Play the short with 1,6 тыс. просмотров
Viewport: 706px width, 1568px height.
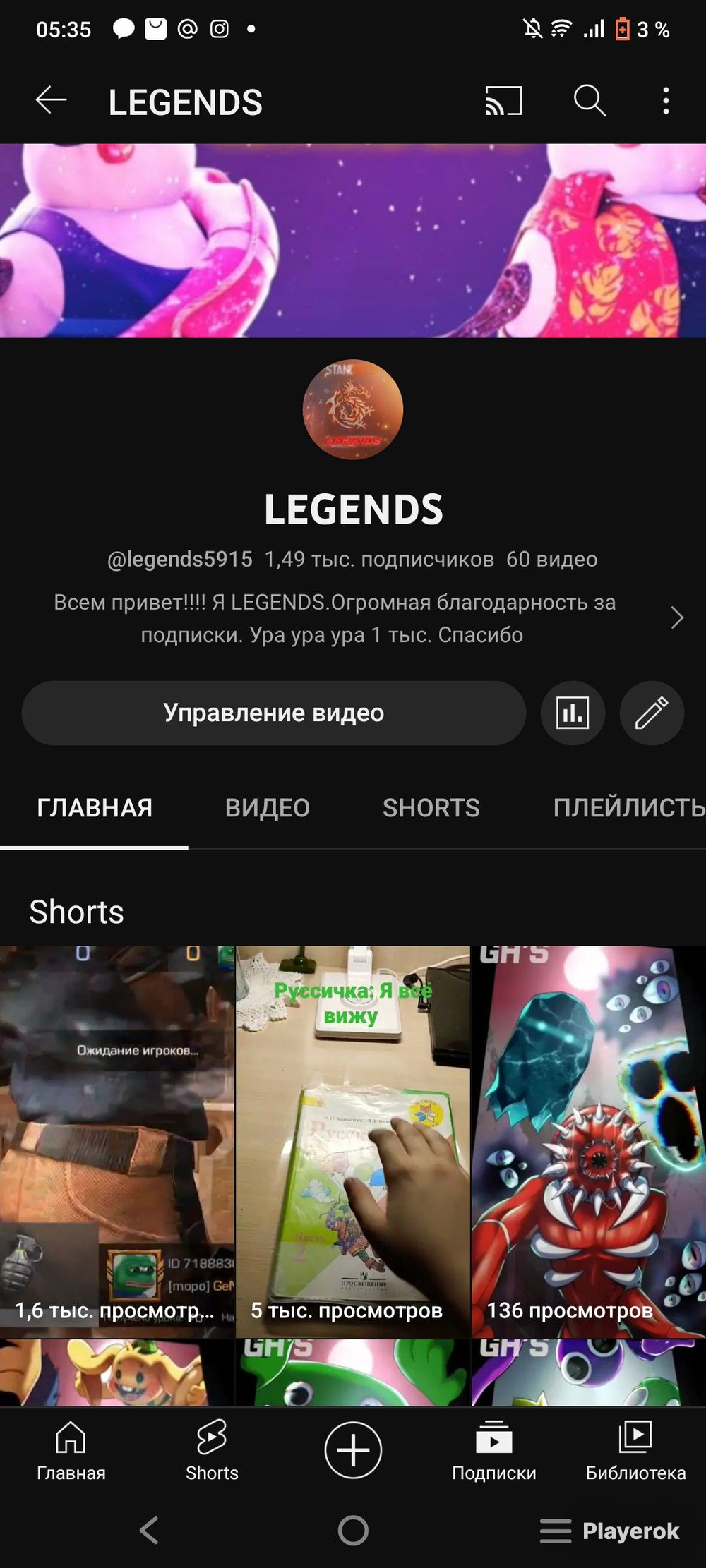click(x=116, y=1142)
